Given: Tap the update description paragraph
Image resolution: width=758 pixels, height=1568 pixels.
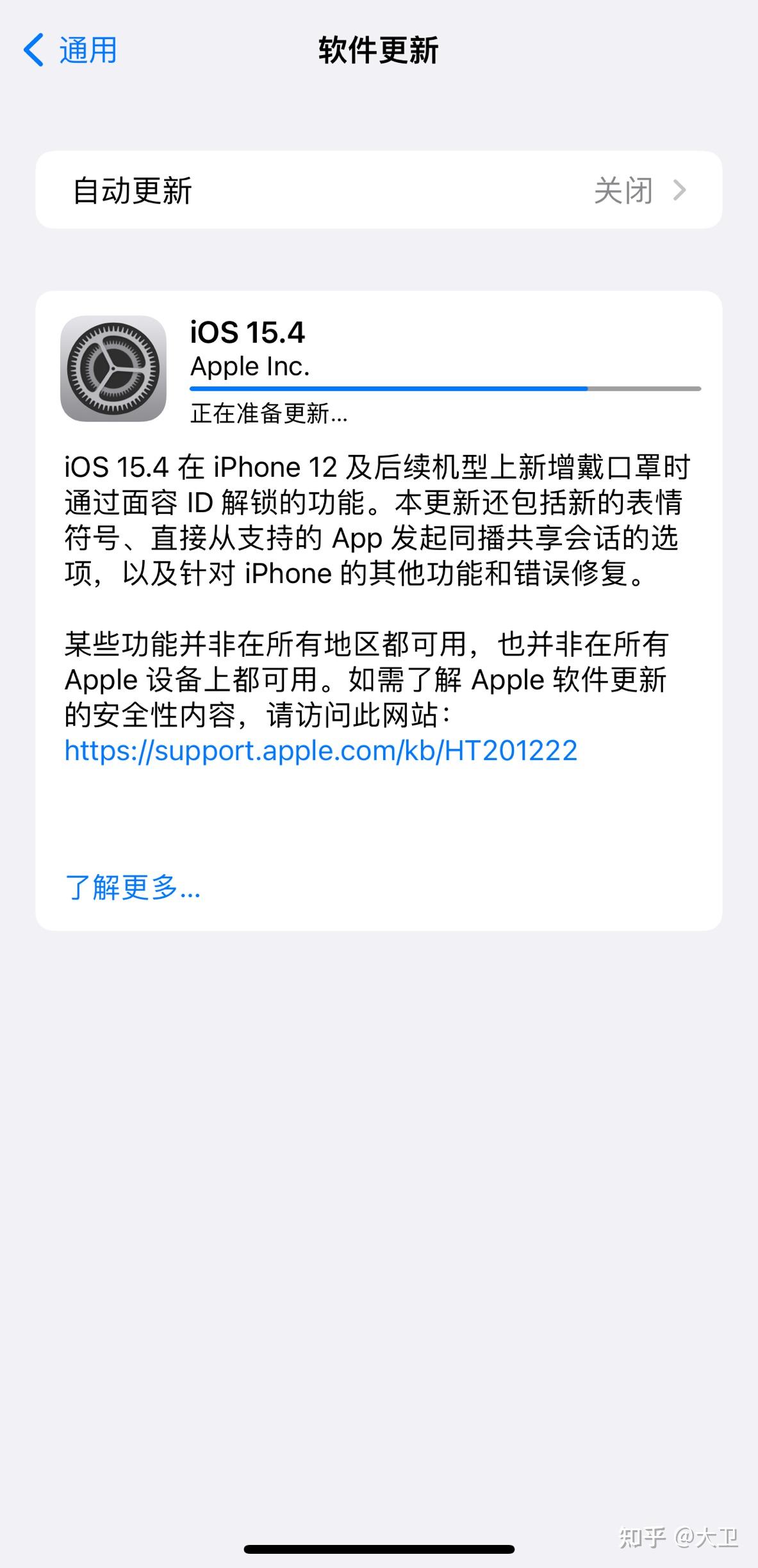Looking at the screenshot, I should coord(378,520).
